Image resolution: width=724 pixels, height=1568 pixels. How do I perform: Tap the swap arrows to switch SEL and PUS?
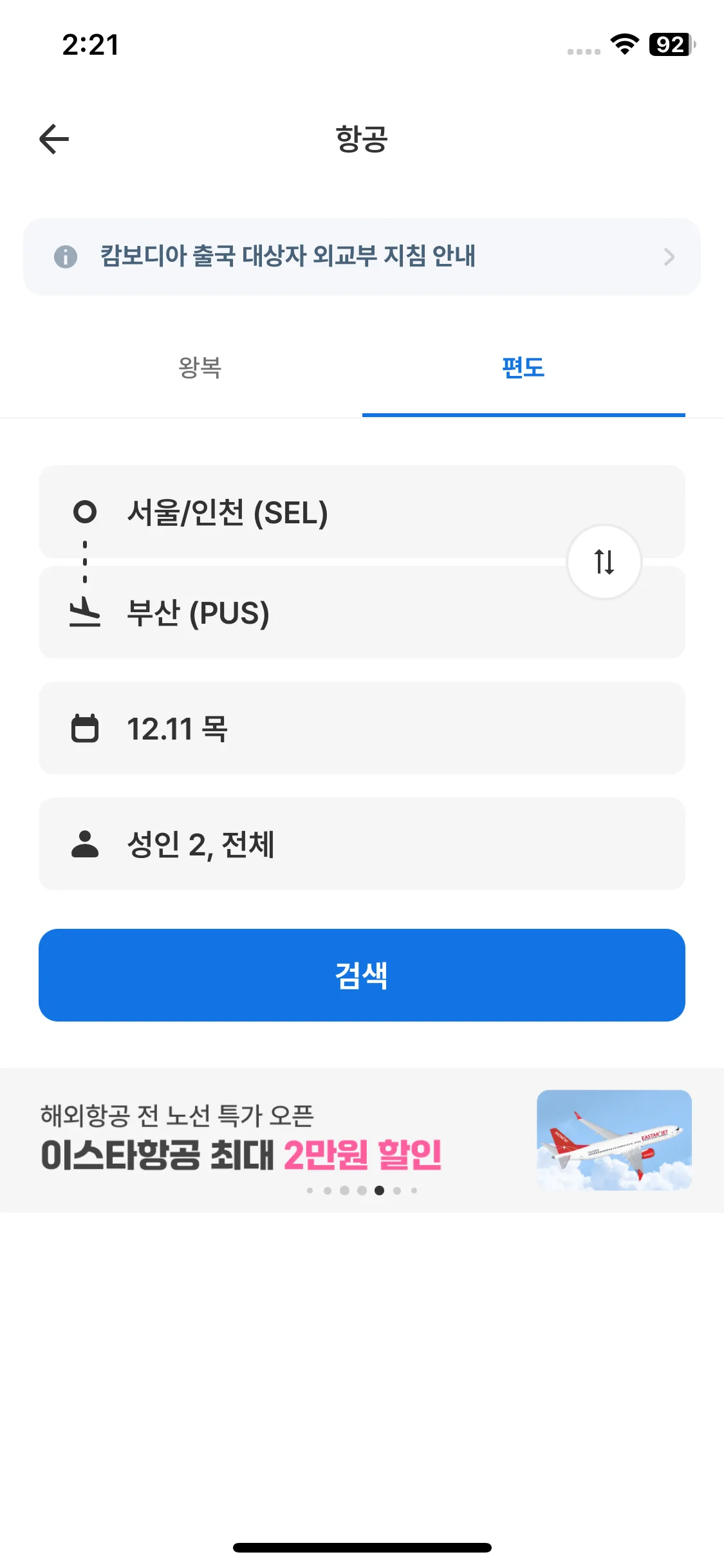[x=604, y=562]
